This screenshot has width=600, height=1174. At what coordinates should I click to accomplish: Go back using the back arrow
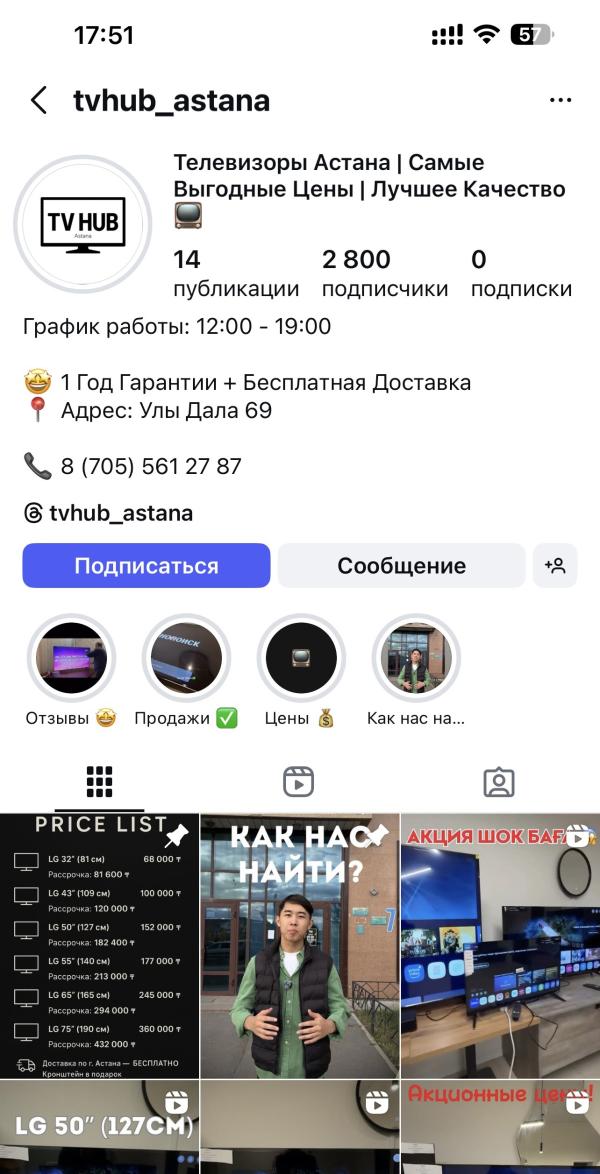pos(39,100)
